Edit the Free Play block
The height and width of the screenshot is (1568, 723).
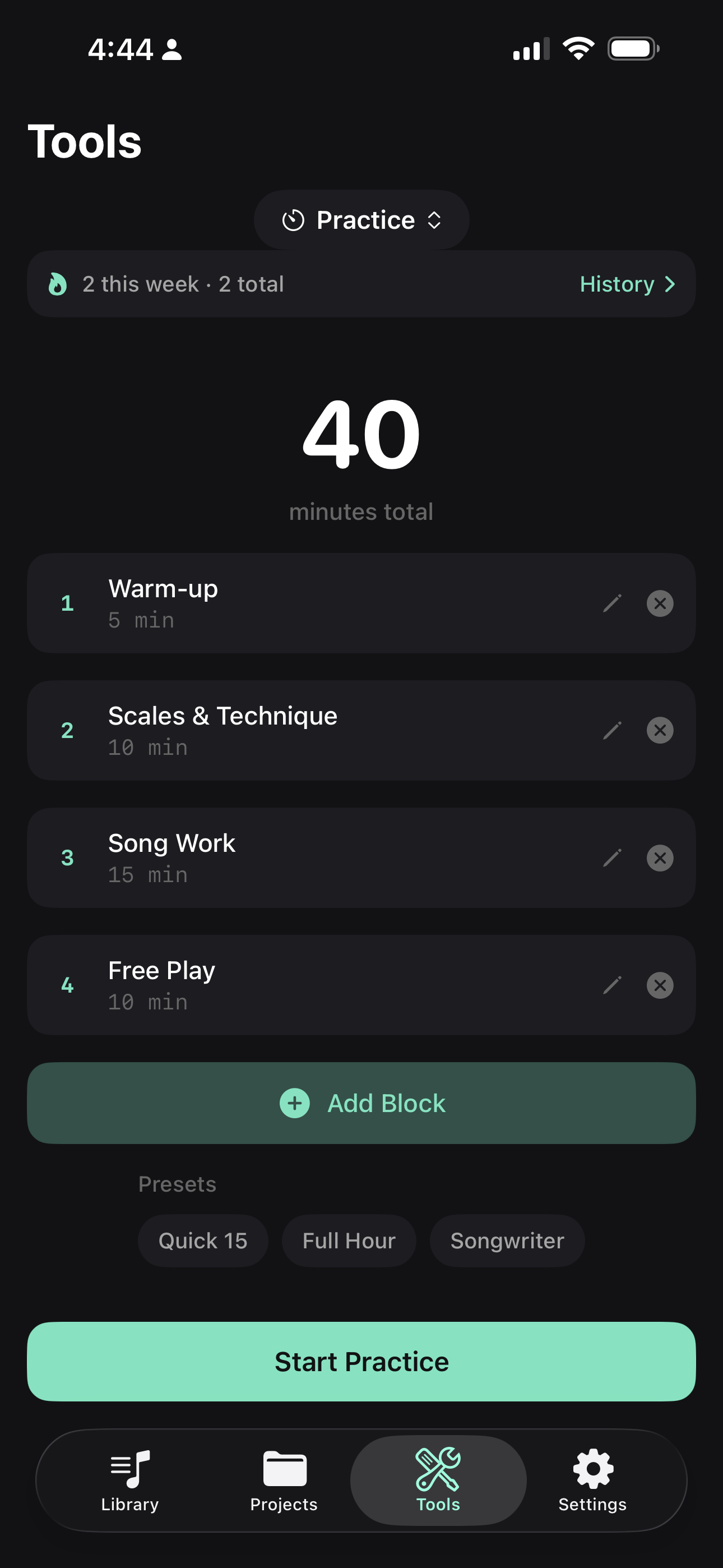tap(612, 985)
